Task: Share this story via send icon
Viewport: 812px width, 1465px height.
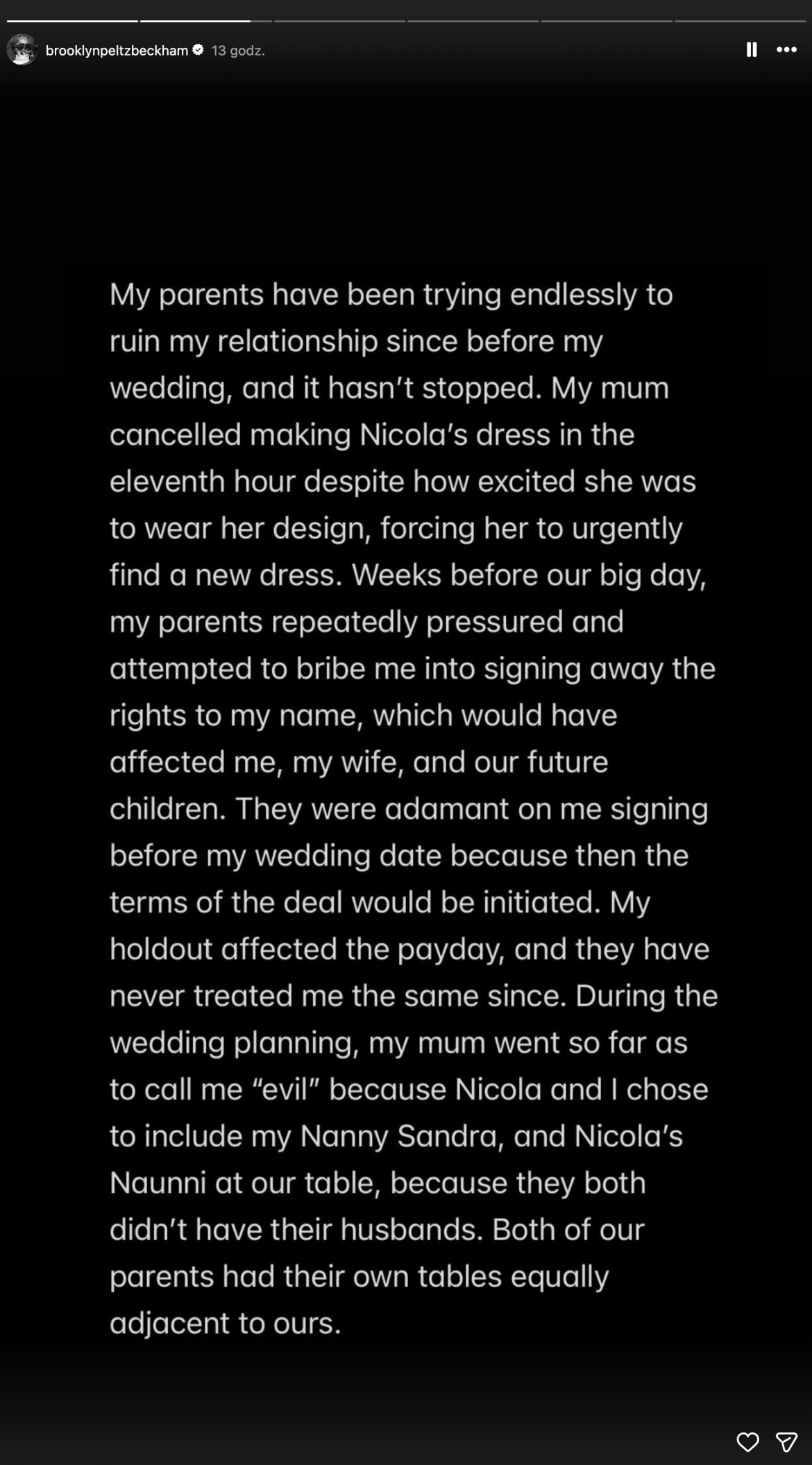Action: [x=786, y=1441]
